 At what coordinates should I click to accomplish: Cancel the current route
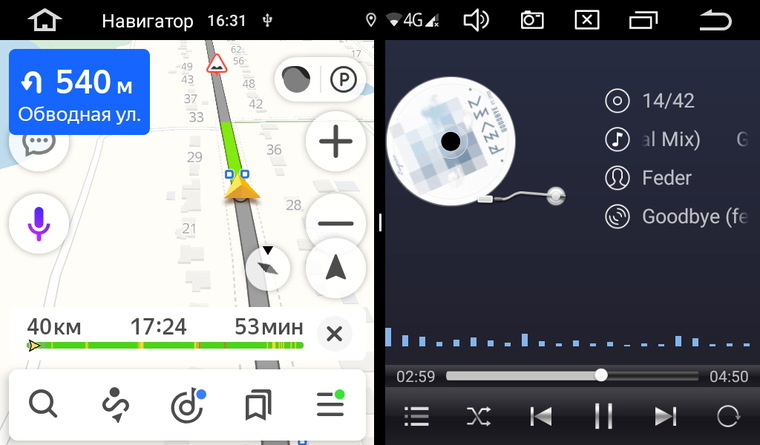coord(335,334)
